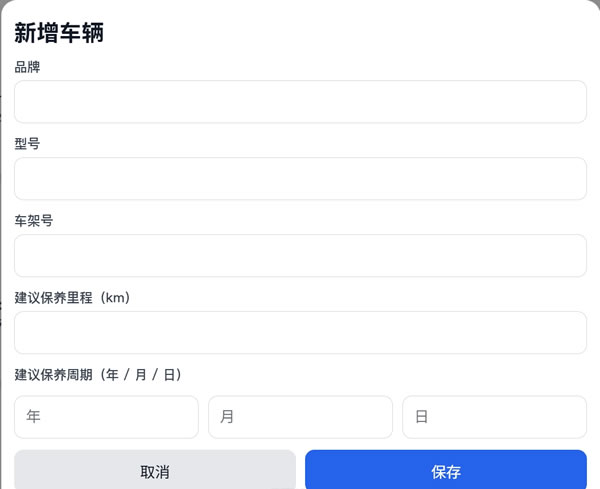The height and width of the screenshot is (489, 600).
Task: Cancel adding vehicle with 取消
Action: (155, 471)
